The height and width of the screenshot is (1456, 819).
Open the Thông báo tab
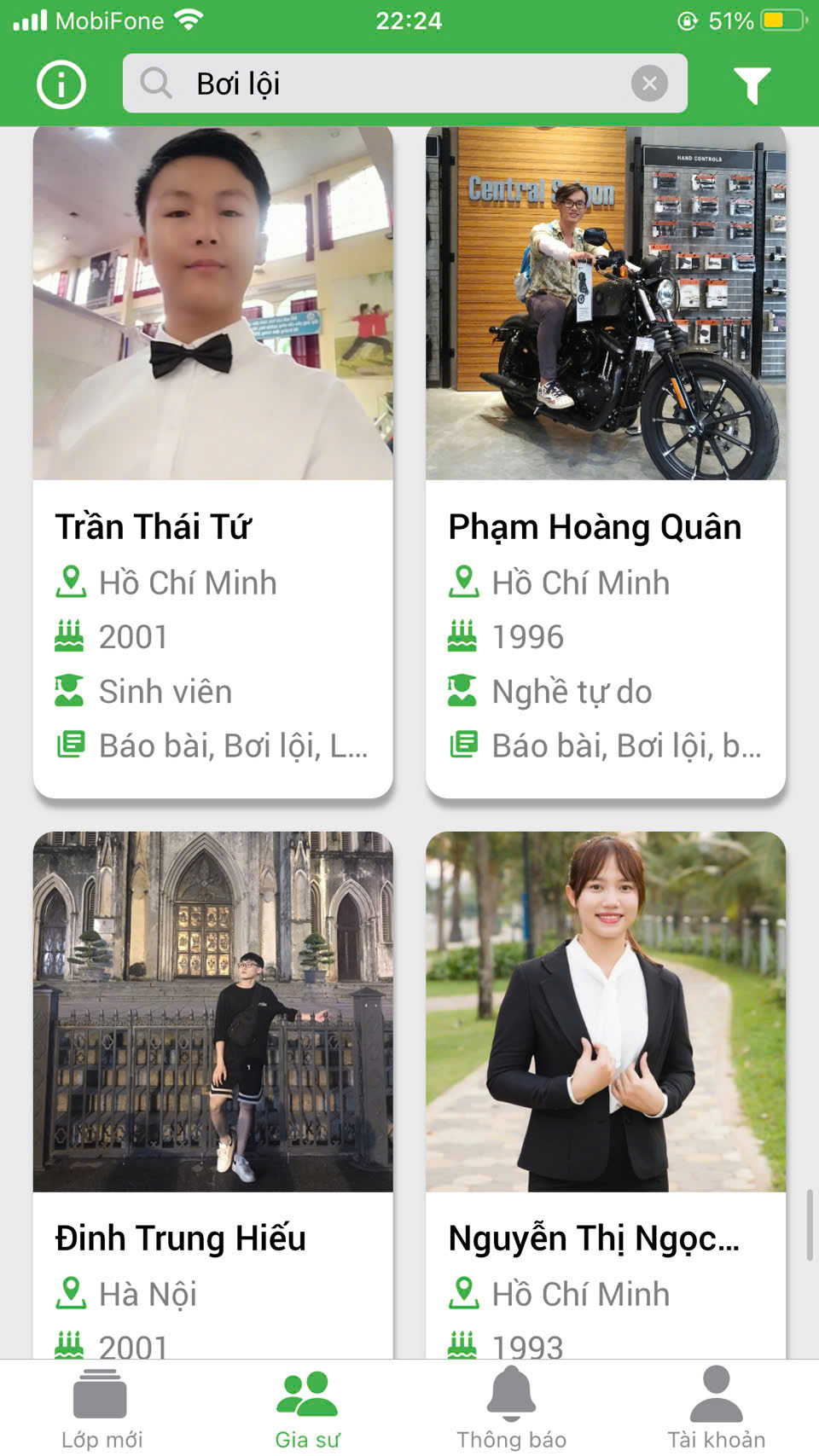pos(511,1409)
